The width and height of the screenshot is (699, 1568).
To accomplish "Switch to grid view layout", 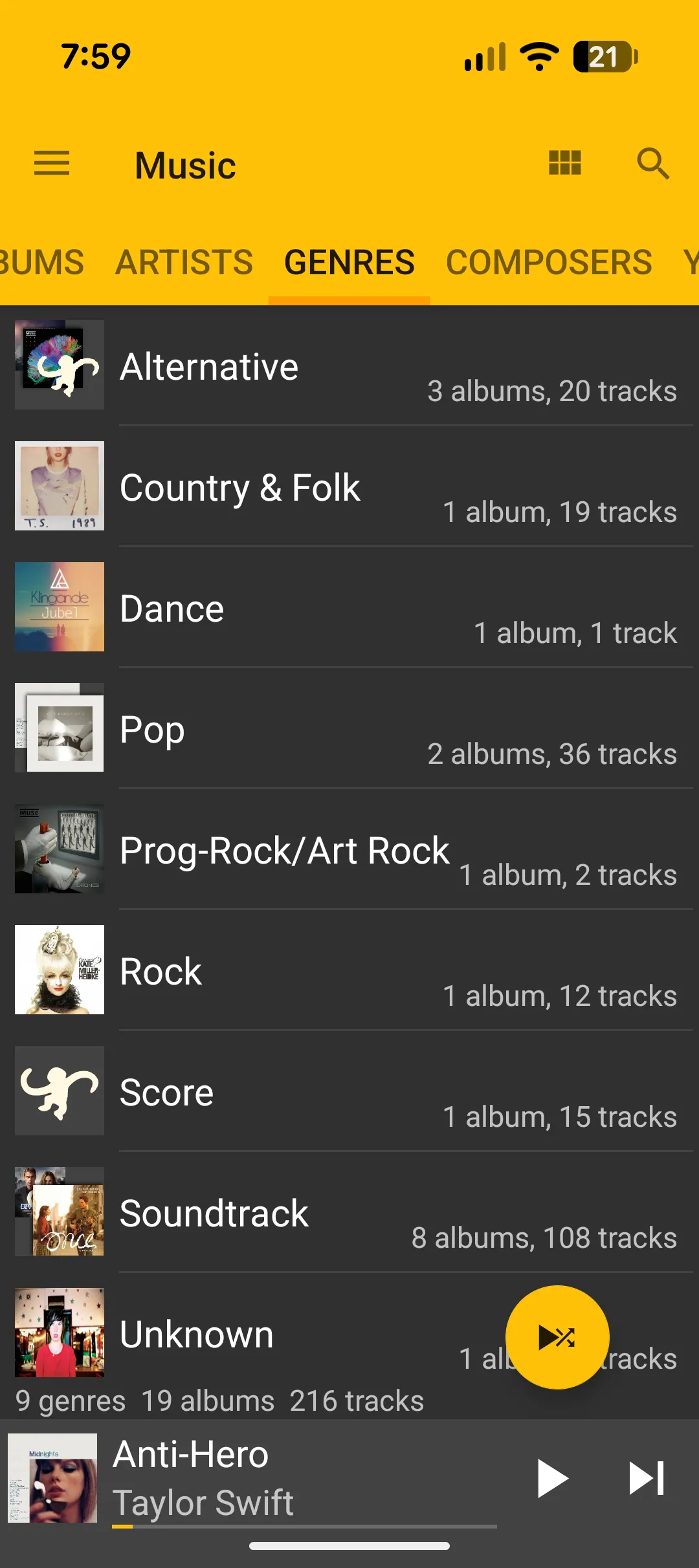I will pos(564,163).
